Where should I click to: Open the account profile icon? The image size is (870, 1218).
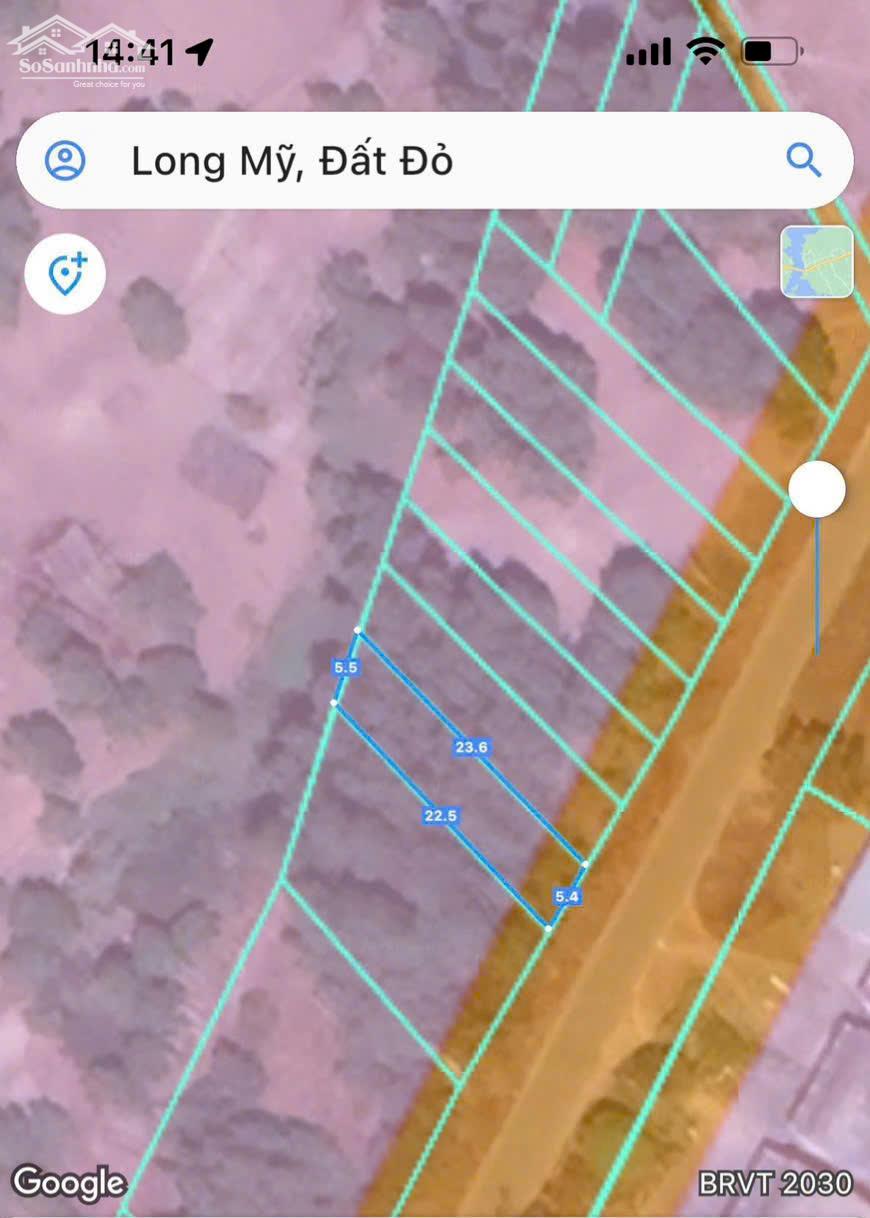pyautogui.click(x=66, y=161)
